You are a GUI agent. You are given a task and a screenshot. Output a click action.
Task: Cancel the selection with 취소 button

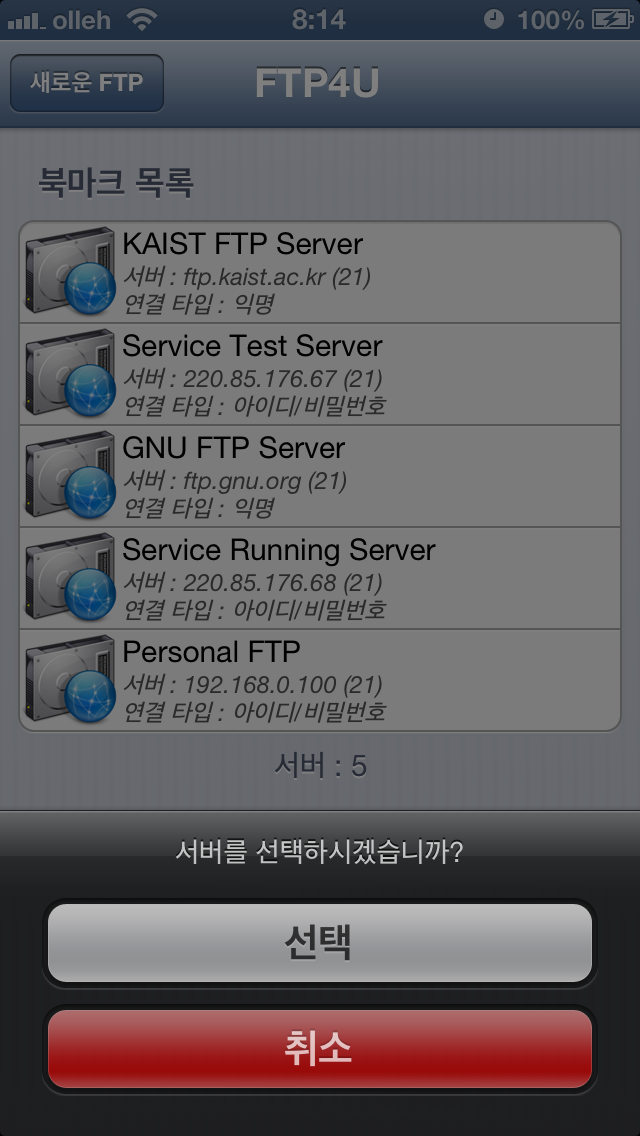(319, 1049)
